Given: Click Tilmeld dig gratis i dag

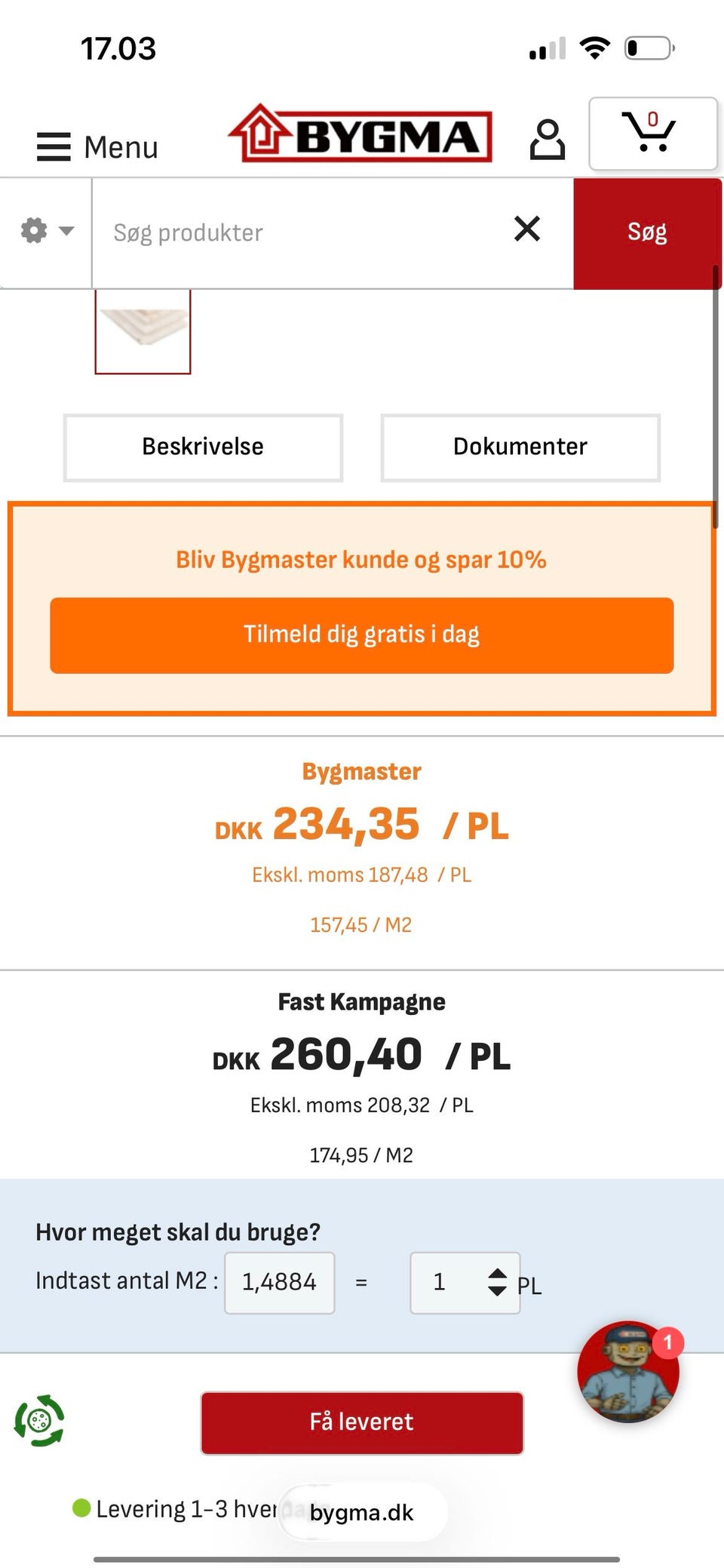Looking at the screenshot, I should coord(361,635).
